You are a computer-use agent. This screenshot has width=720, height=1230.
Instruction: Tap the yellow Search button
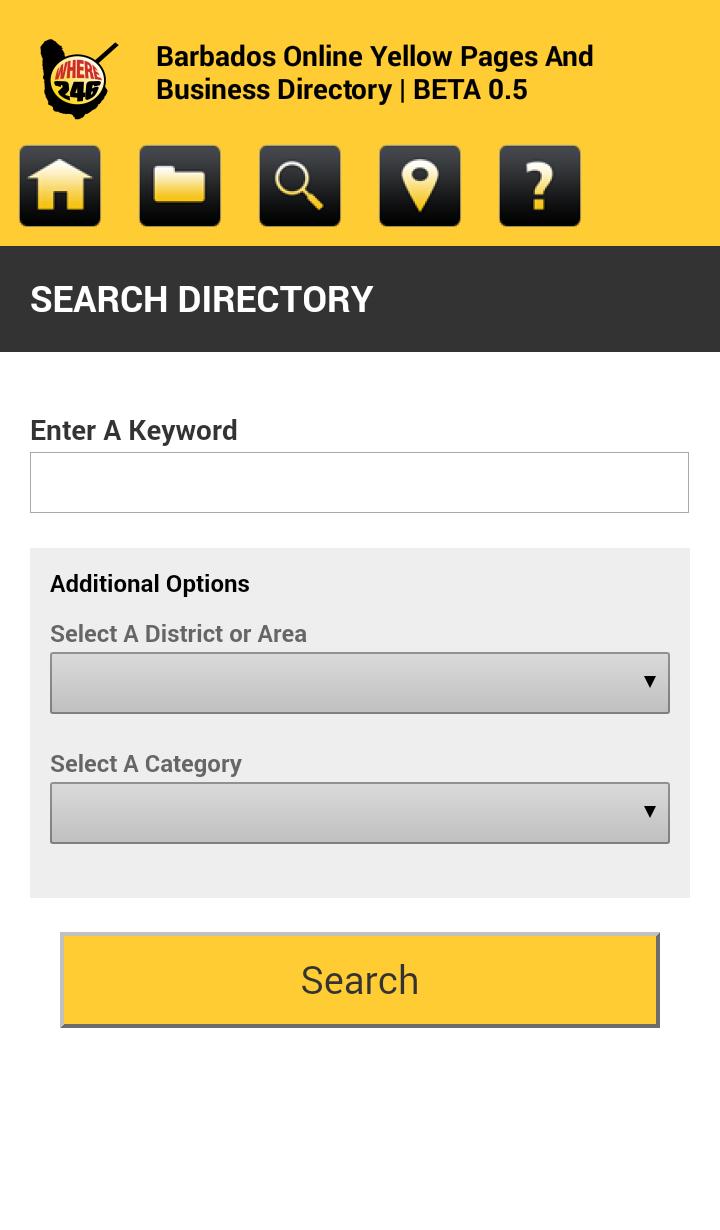point(360,980)
